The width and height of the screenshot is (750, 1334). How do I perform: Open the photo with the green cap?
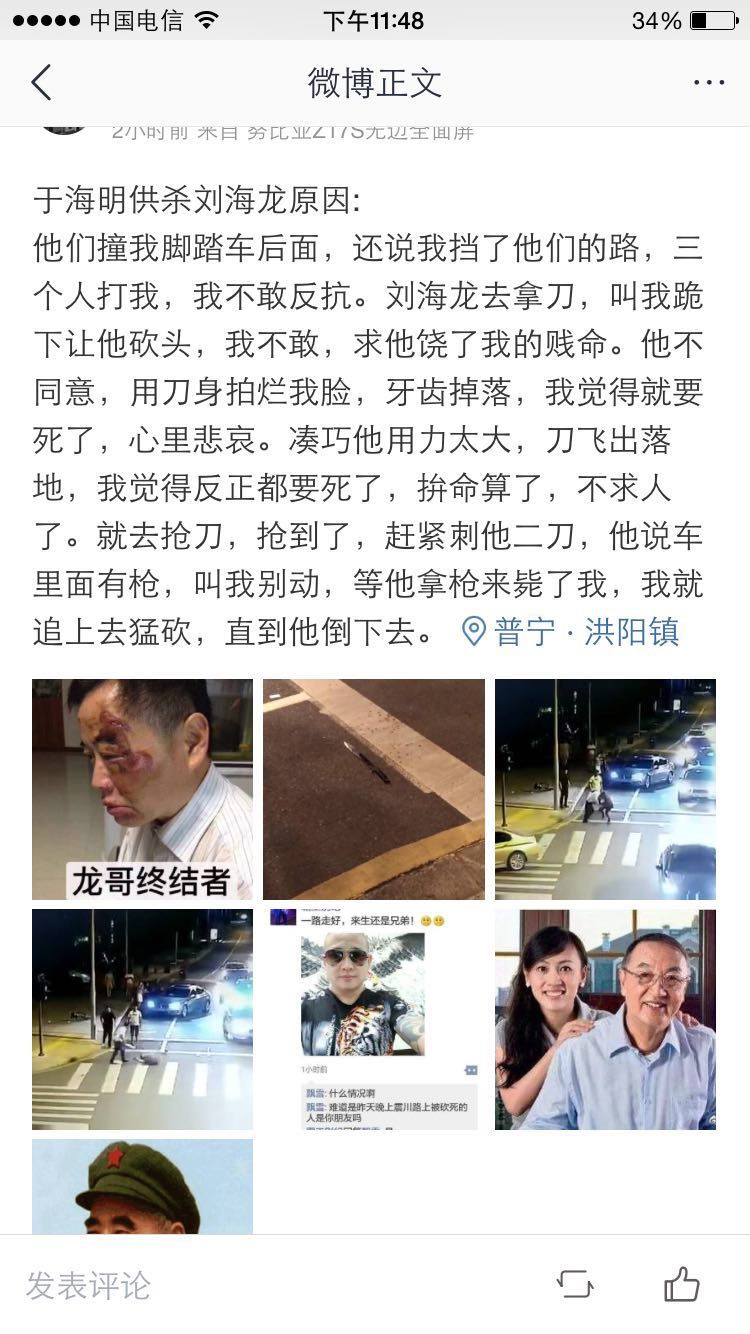click(142, 1187)
